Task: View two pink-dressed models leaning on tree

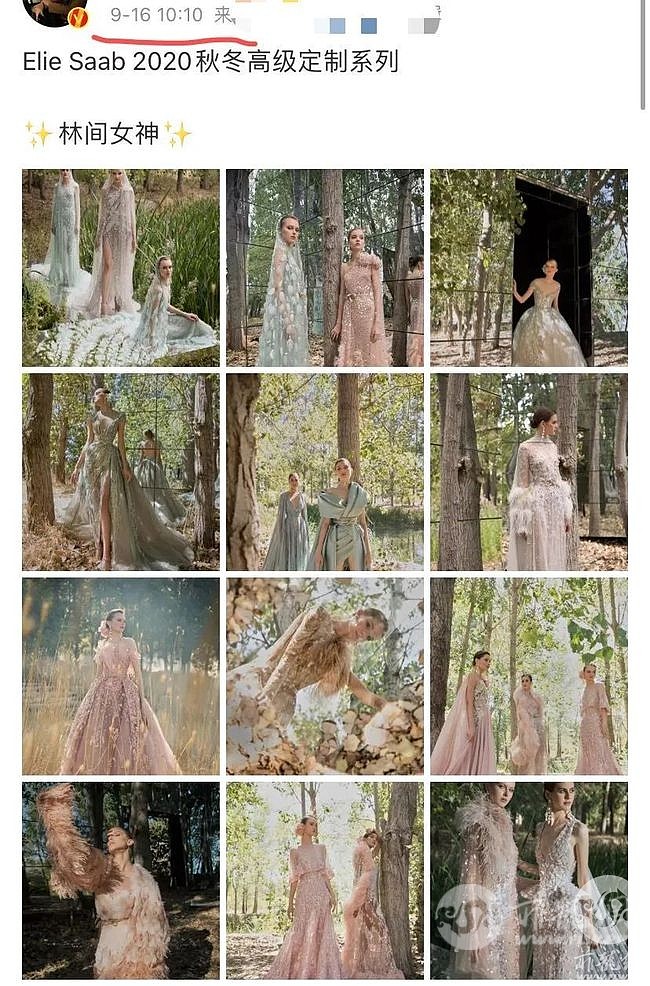Action: click(325, 880)
